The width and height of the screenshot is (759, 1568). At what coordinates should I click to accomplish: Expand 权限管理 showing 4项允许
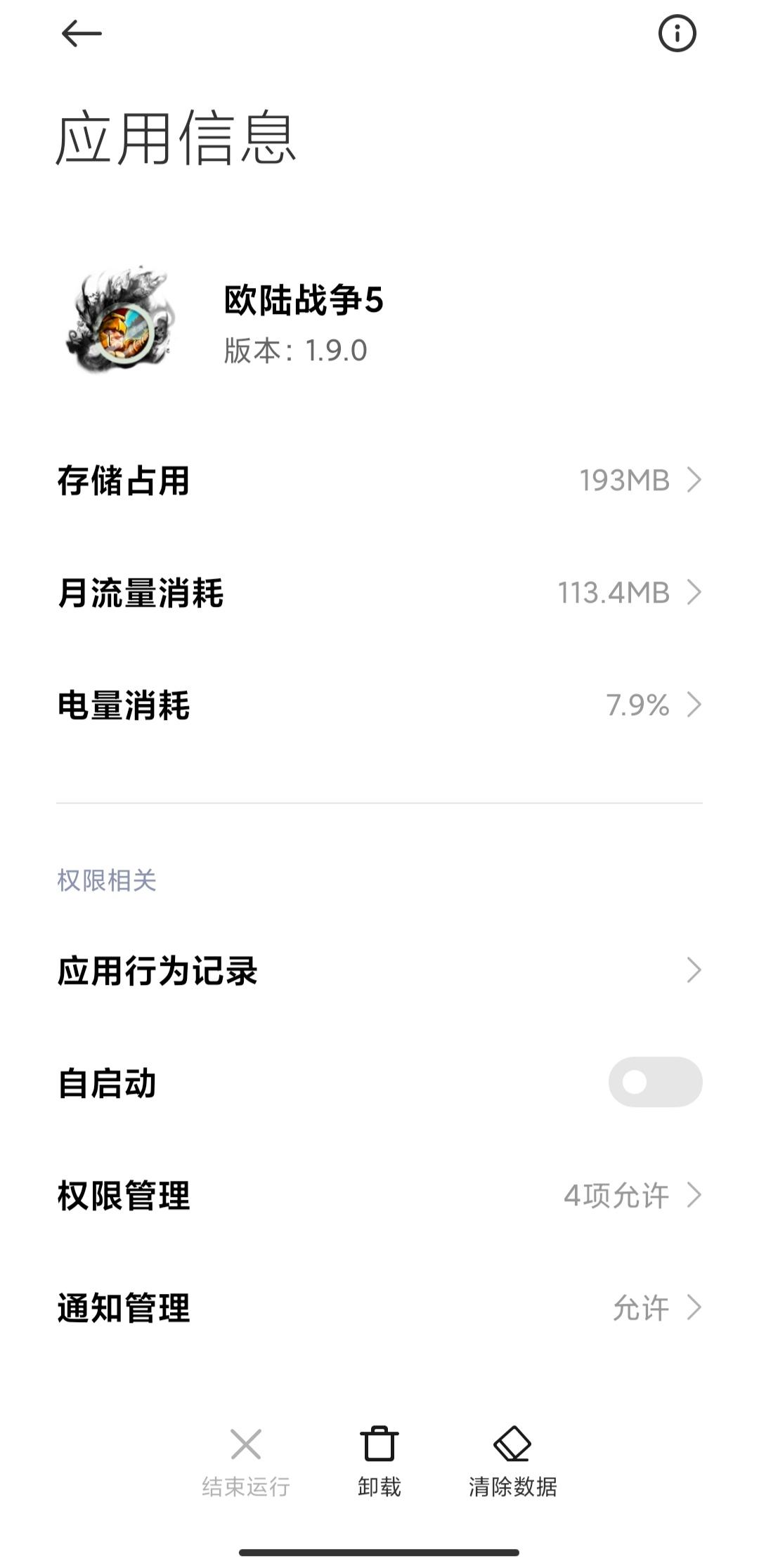[379, 1196]
